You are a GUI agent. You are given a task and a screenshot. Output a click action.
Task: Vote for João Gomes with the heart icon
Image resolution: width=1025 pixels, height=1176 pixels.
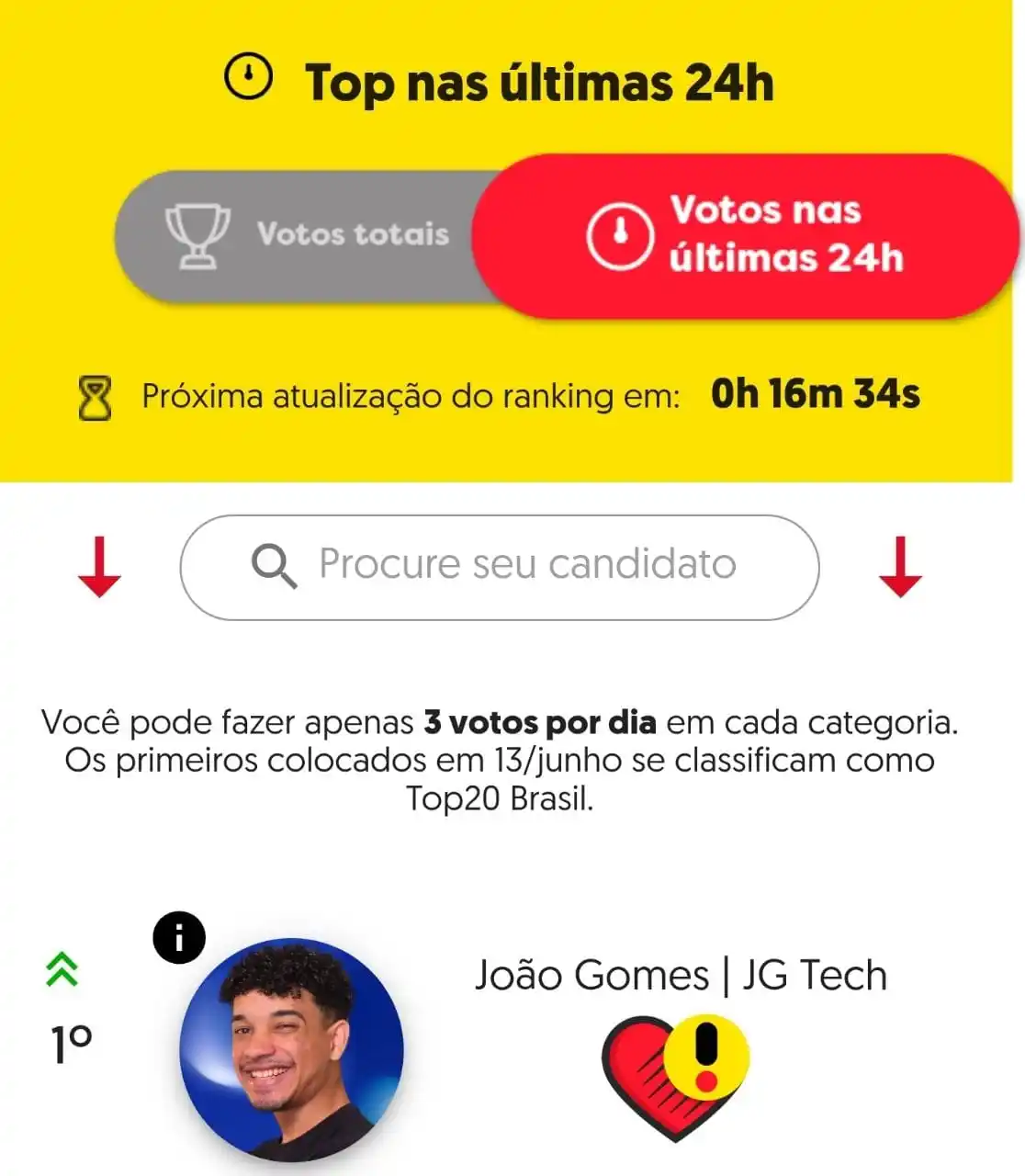click(672, 1077)
